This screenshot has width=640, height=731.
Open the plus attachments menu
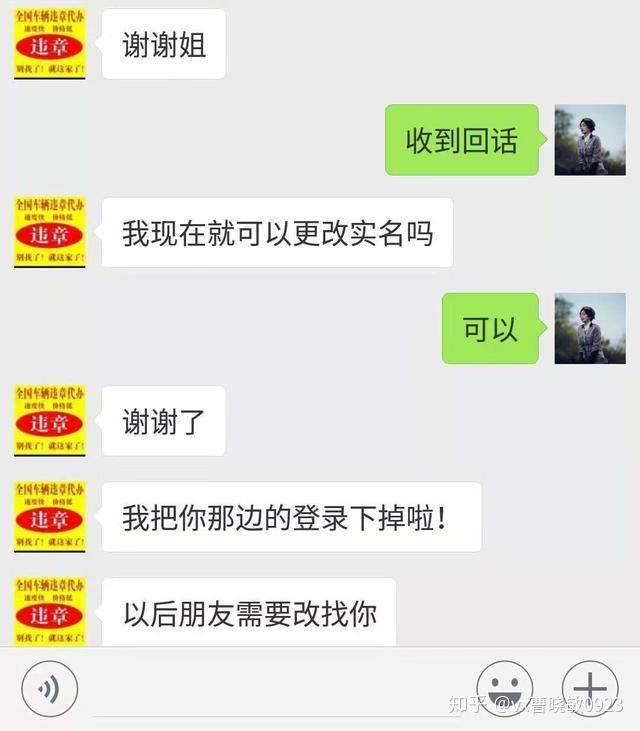point(590,689)
